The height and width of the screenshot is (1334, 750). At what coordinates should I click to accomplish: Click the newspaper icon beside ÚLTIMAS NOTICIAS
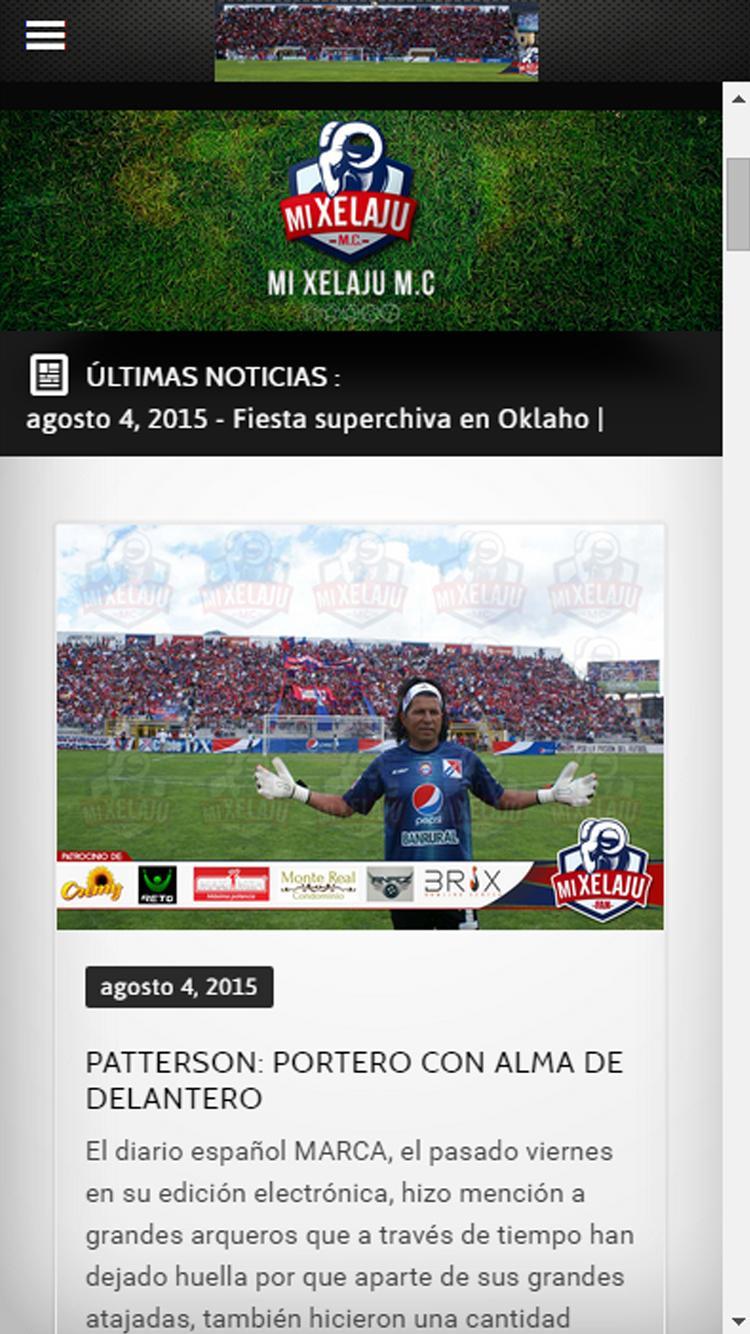click(47, 376)
